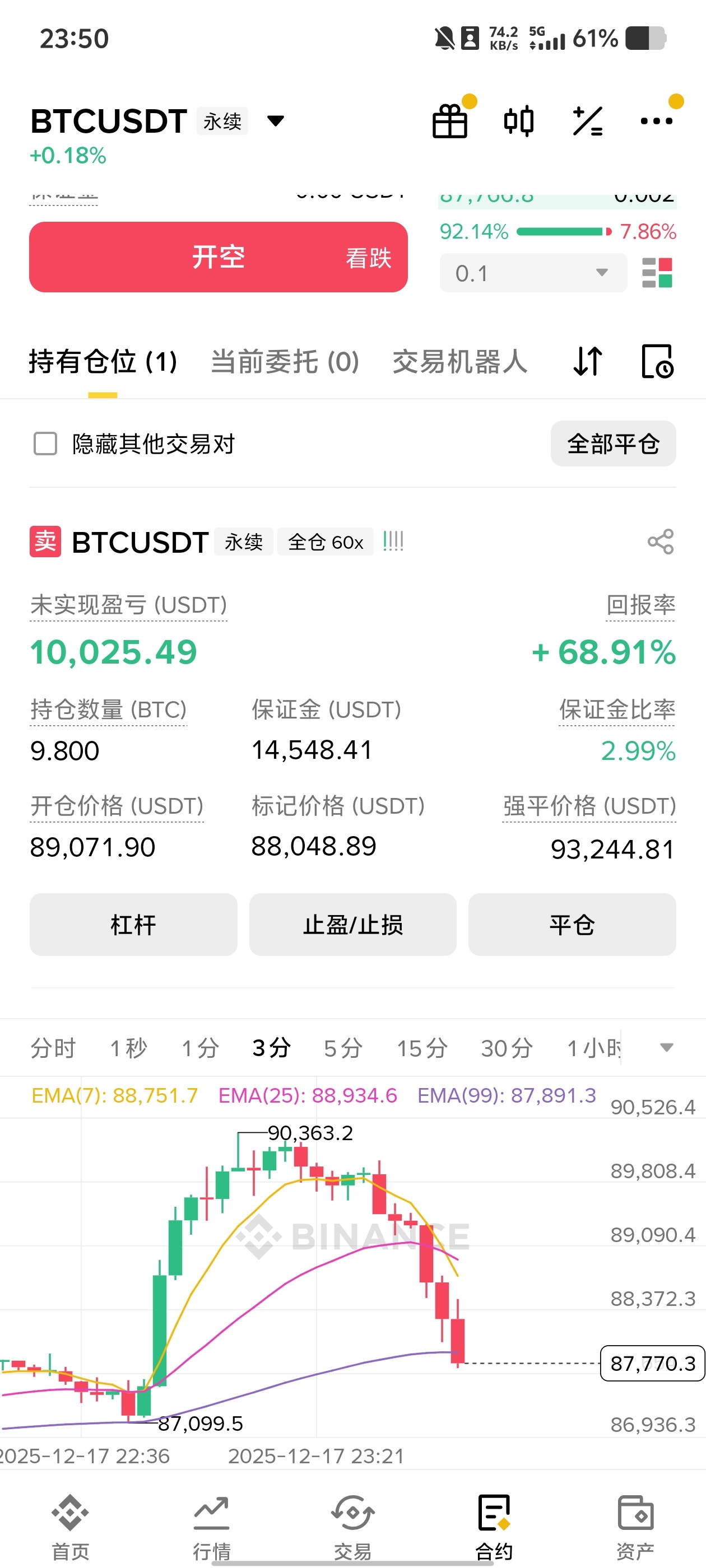This screenshot has width=706, height=1568.
Task: Switch to the 当前委托 (0) tab
Action: pos(284,360)
